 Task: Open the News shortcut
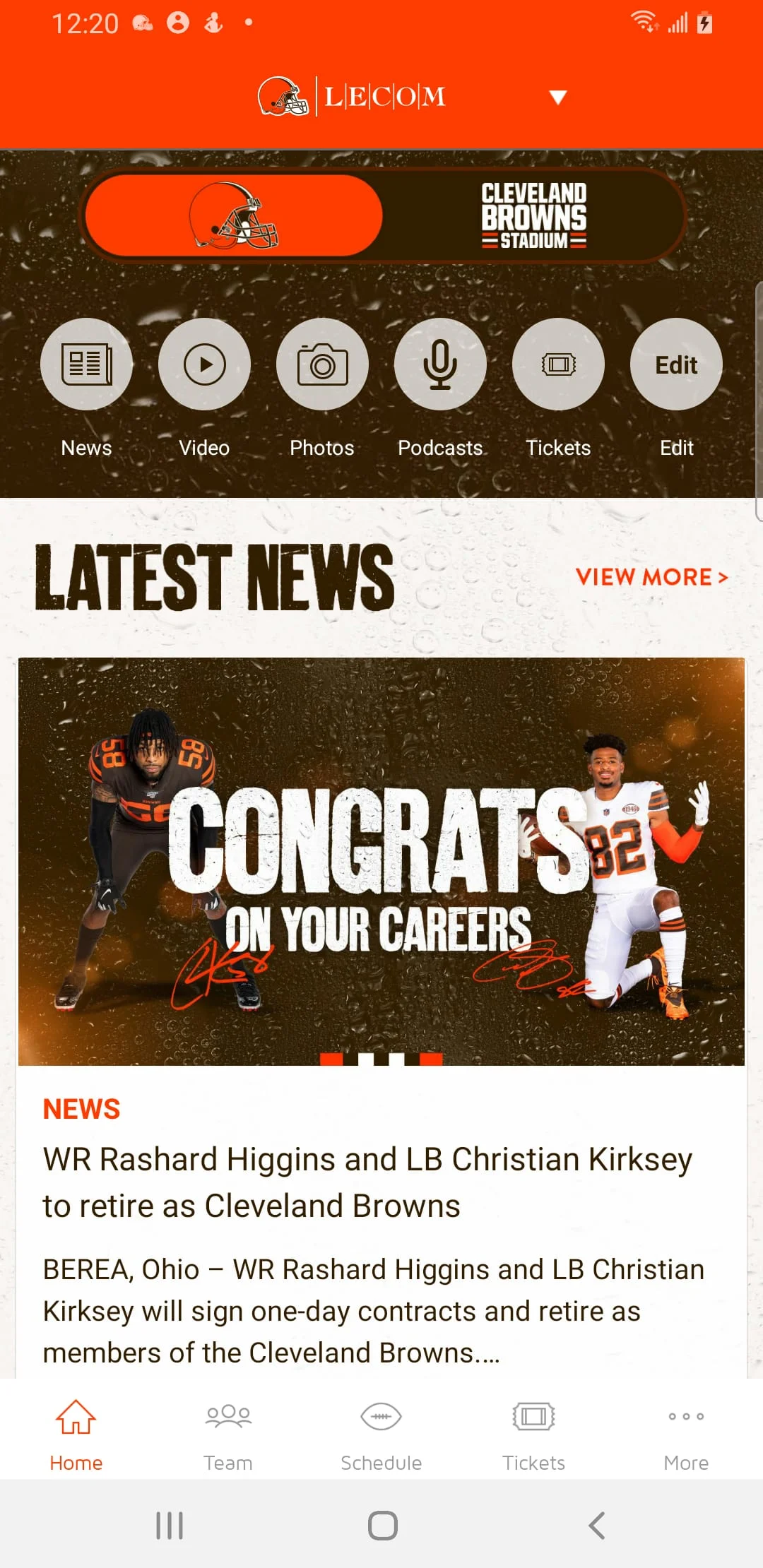tap(86, 364)
